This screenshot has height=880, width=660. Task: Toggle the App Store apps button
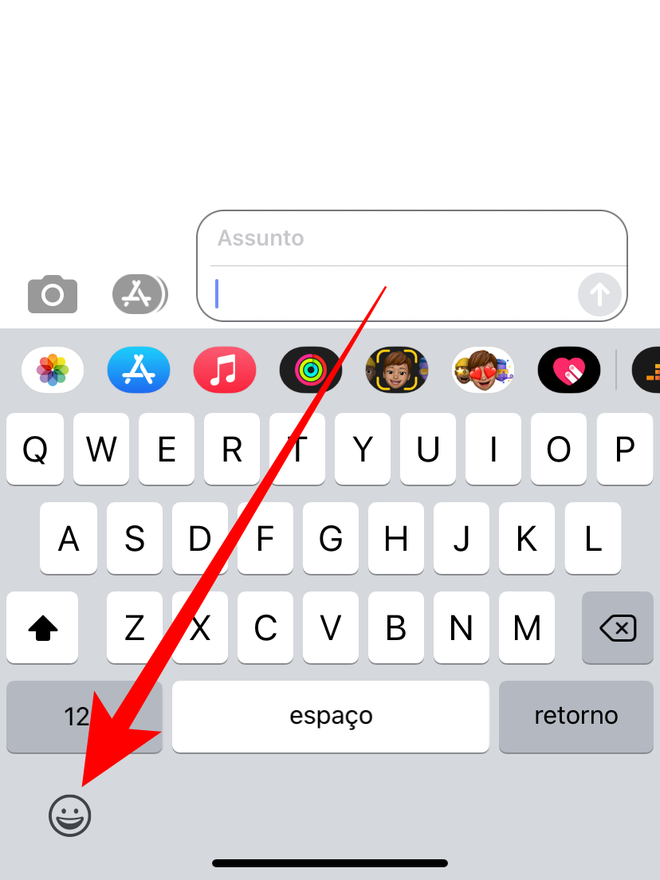pos(138,294)
